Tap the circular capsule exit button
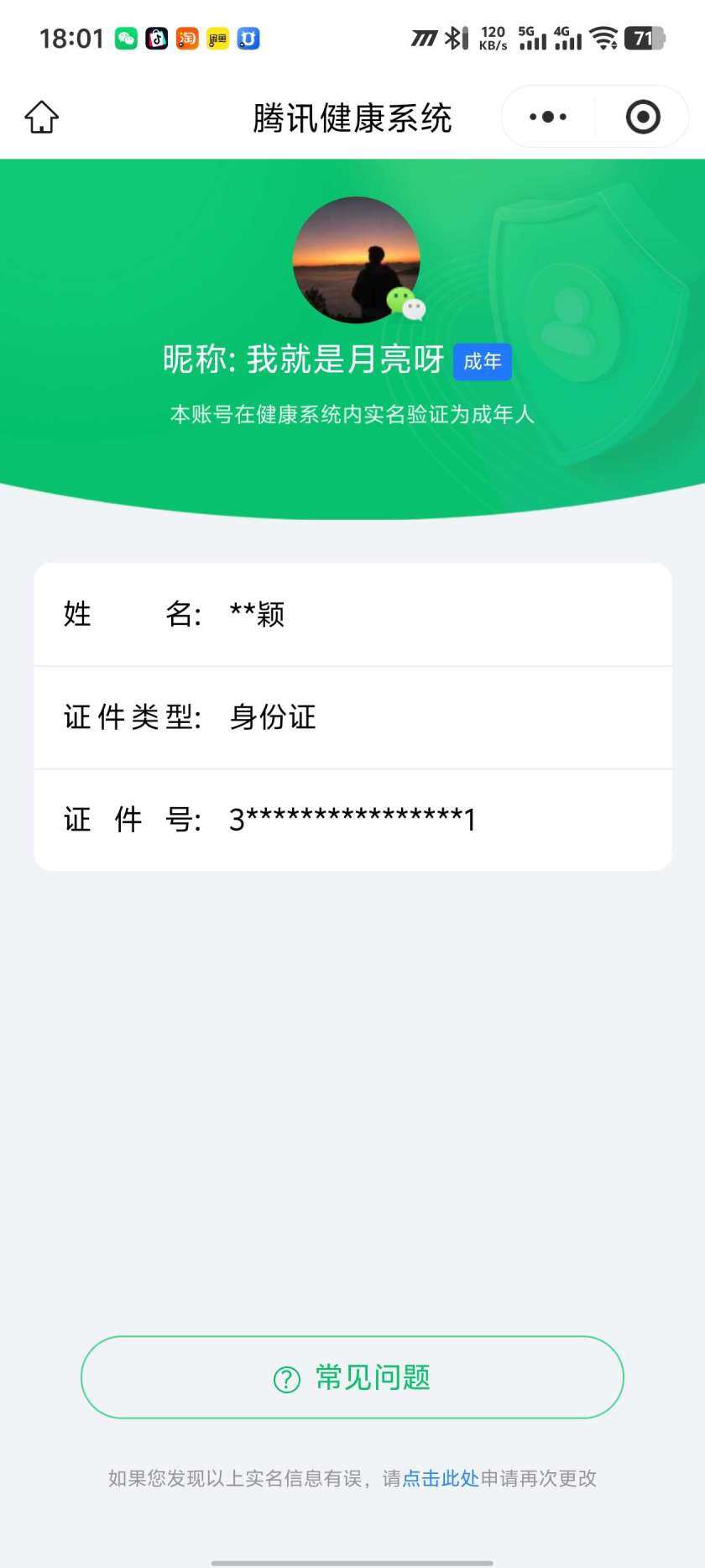This screenshot has height=1568, width=705. pos(642,117)
